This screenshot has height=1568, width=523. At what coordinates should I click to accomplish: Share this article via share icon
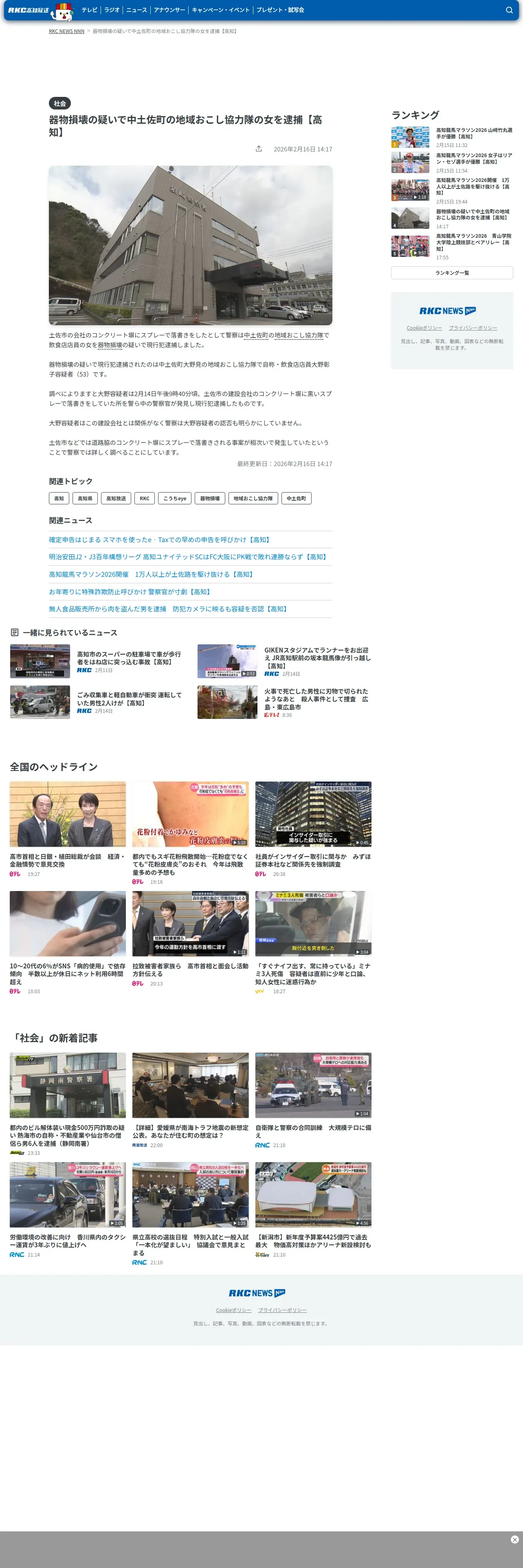259,149
